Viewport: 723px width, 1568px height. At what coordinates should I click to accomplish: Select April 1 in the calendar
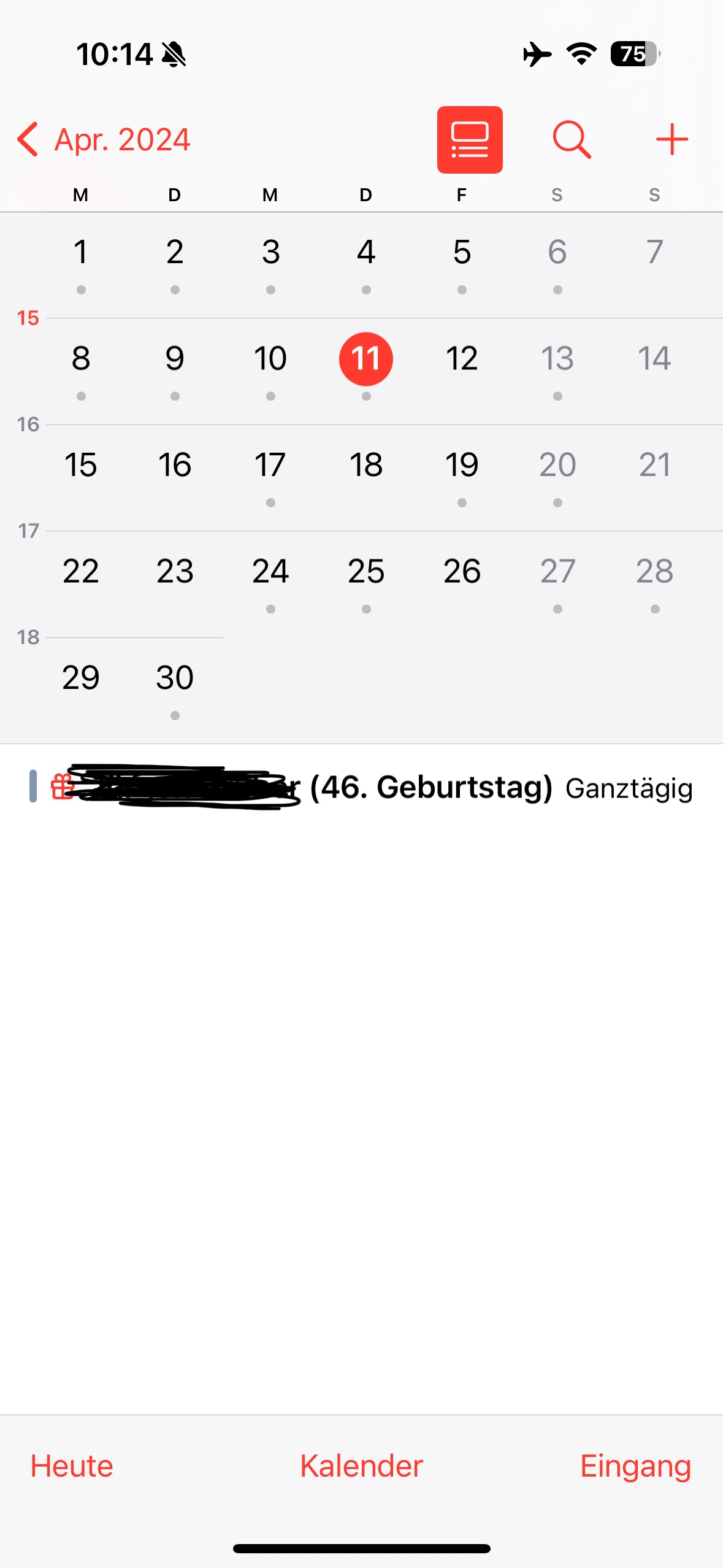[81, 253]
